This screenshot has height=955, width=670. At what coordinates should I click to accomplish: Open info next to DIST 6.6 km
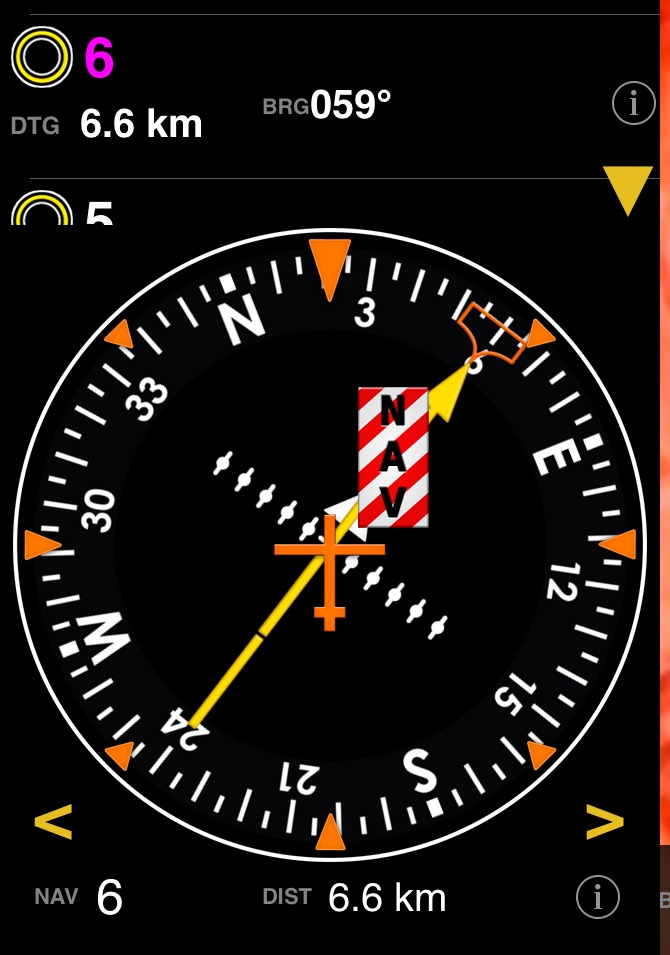(x=598, y=897)
